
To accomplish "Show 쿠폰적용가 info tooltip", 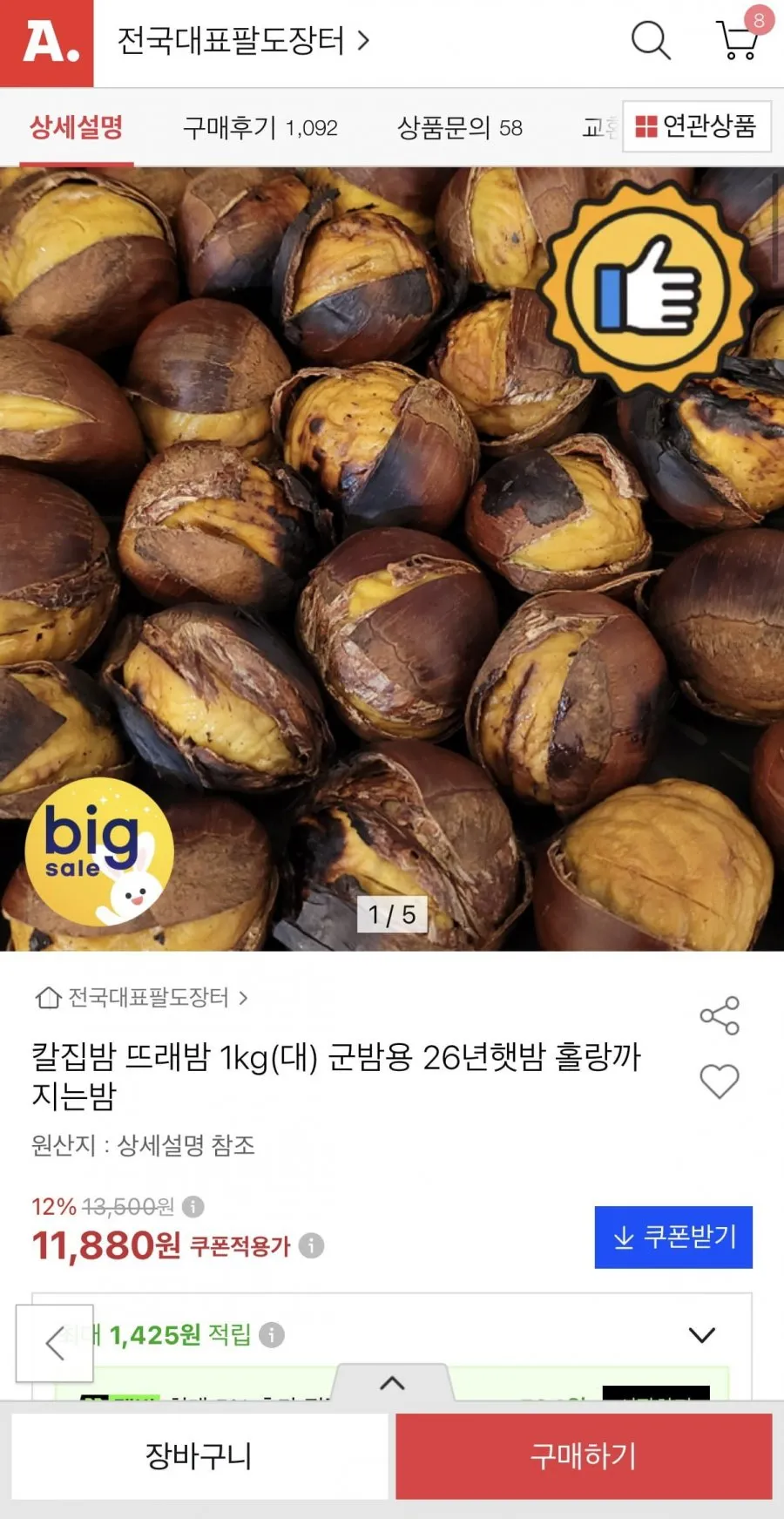I will pyautogui.click(x=311, y=1245).
